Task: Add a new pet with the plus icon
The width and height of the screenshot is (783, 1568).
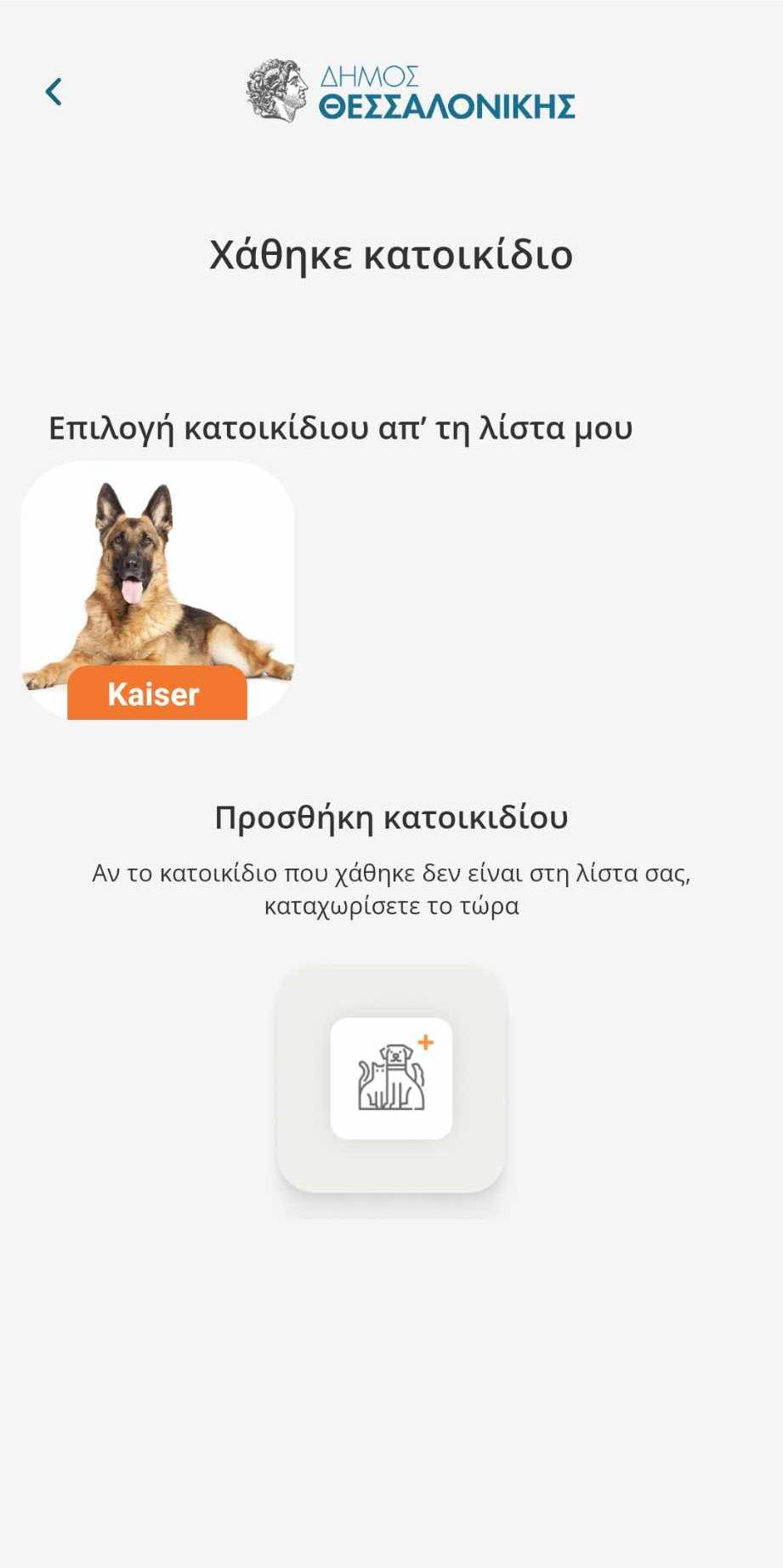Action: point(391,1078)
